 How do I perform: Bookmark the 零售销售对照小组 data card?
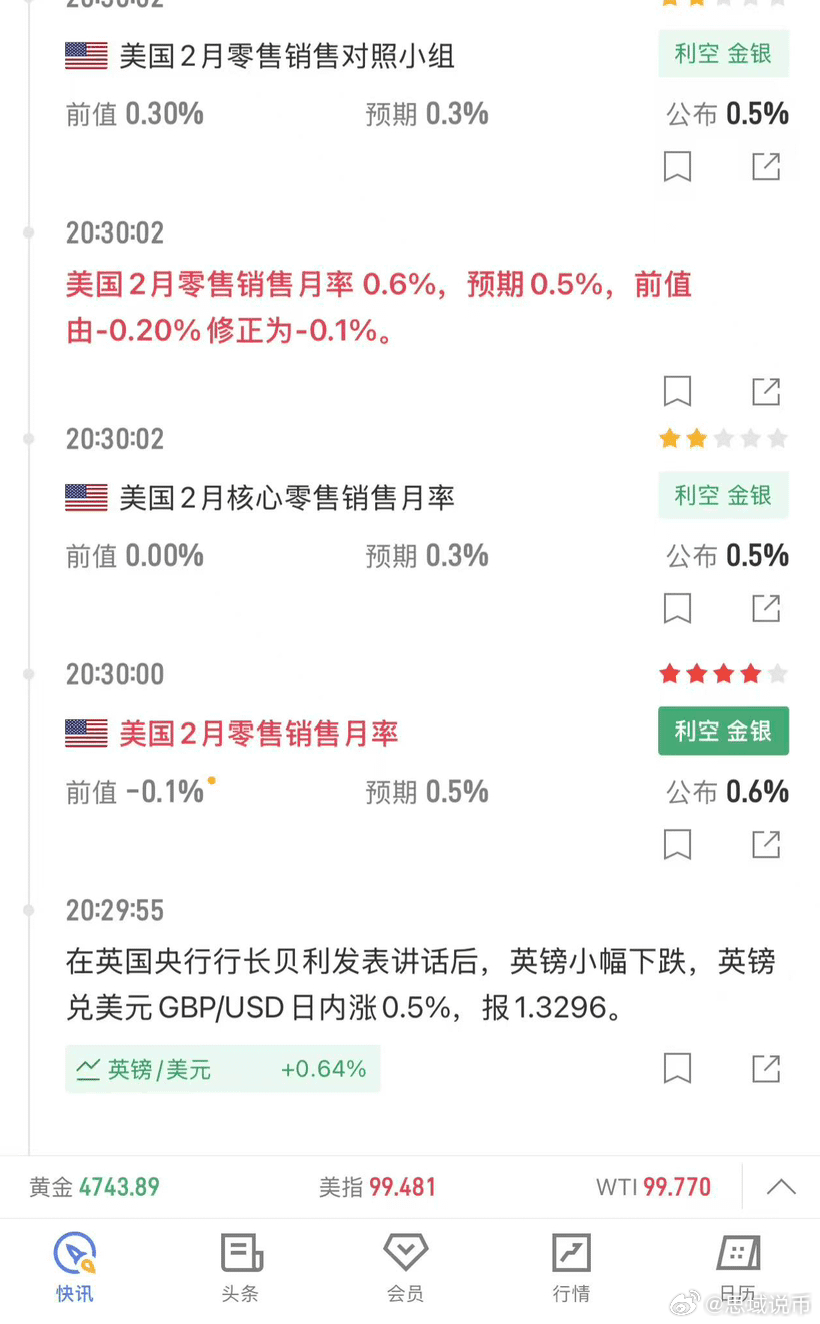(x=677, y=166)
